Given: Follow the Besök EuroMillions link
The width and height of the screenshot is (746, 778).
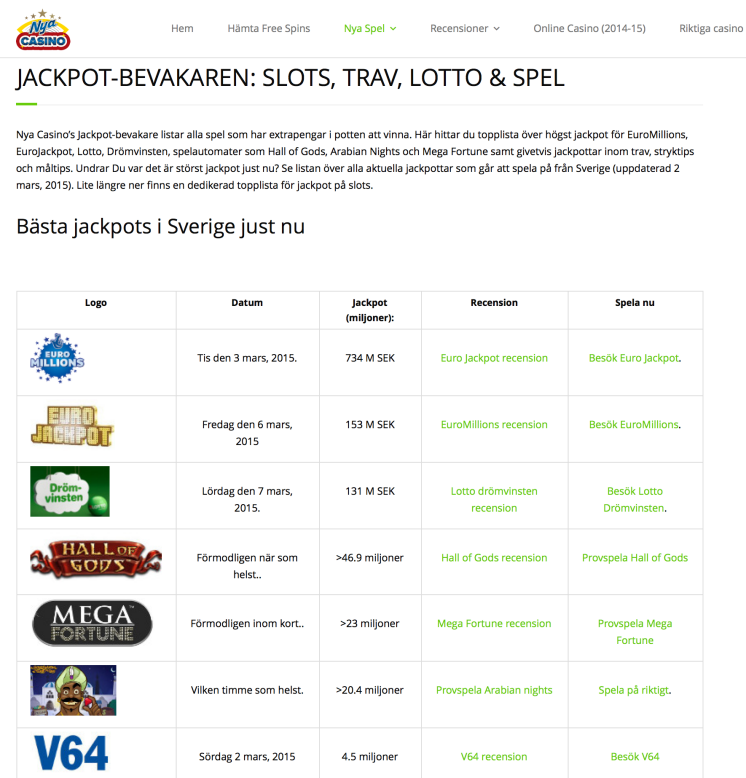Looking at the screenshot, I should click(633, 425).
